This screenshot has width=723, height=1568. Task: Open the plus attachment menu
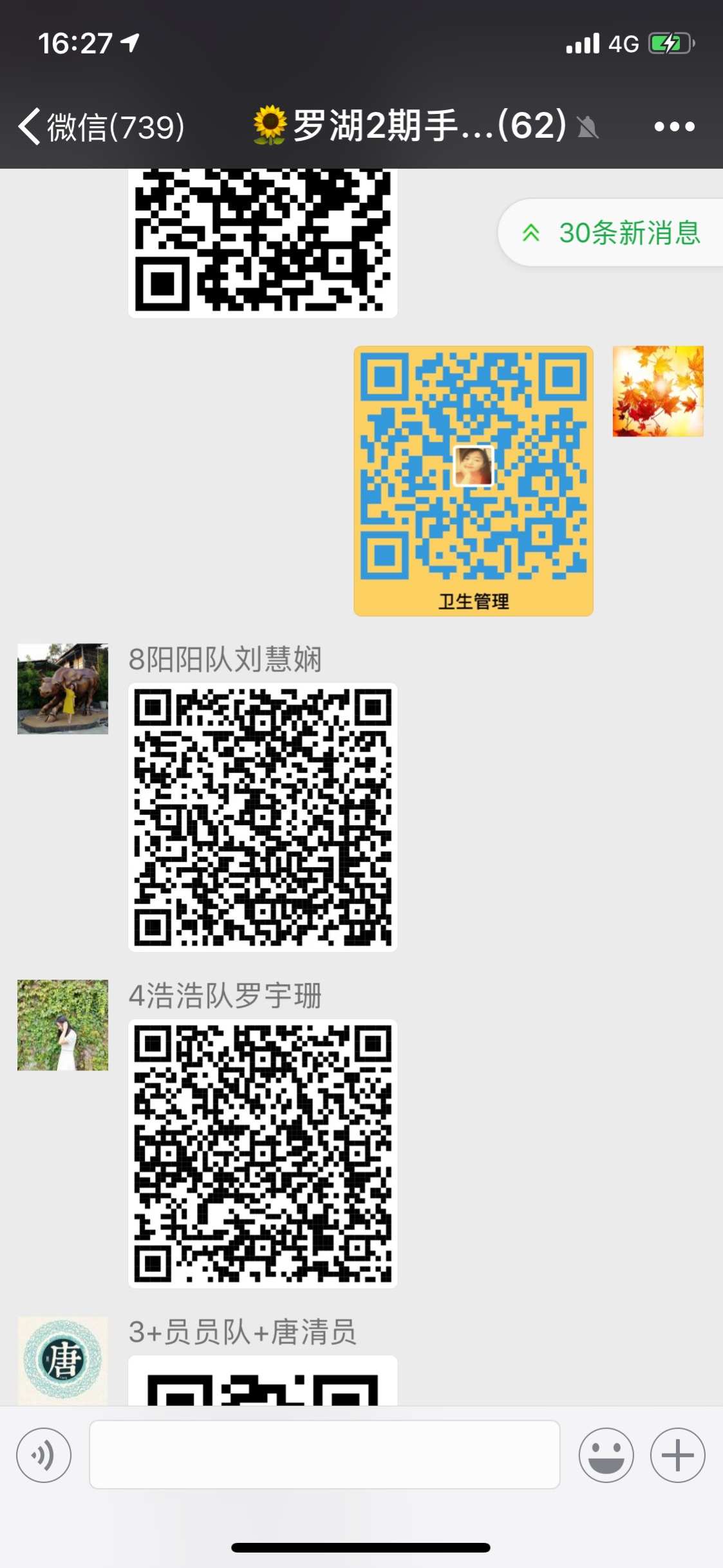click(x=677, y=1455)
